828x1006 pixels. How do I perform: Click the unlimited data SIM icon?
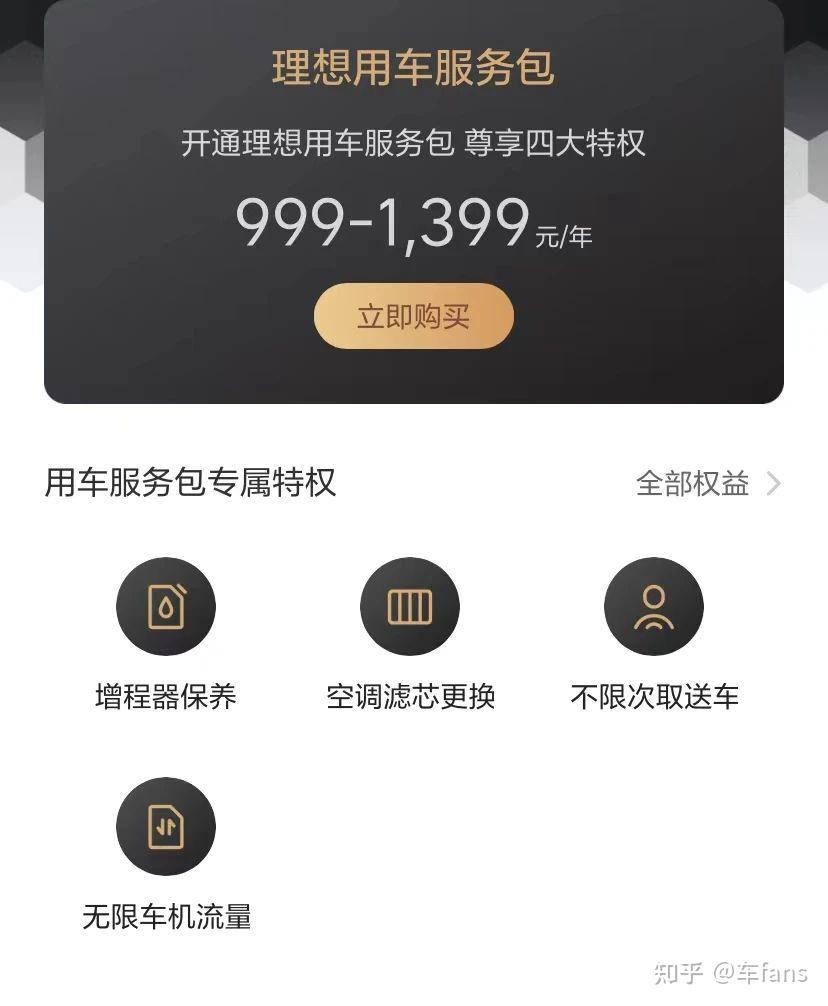coord(165,827)
